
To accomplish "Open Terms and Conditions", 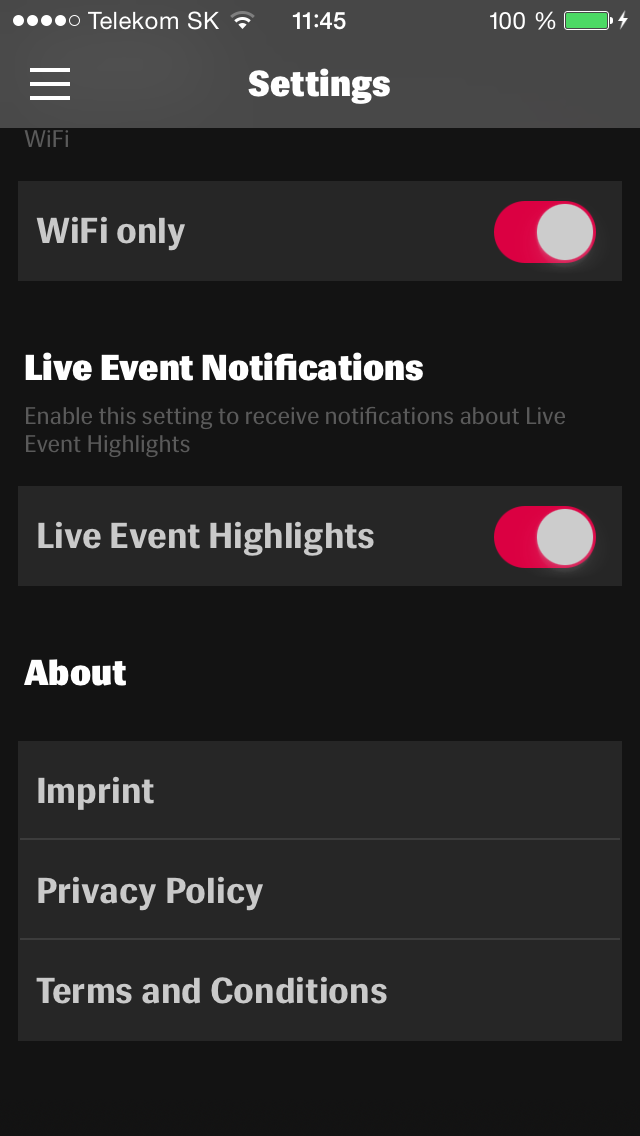I will pos(319,990).
